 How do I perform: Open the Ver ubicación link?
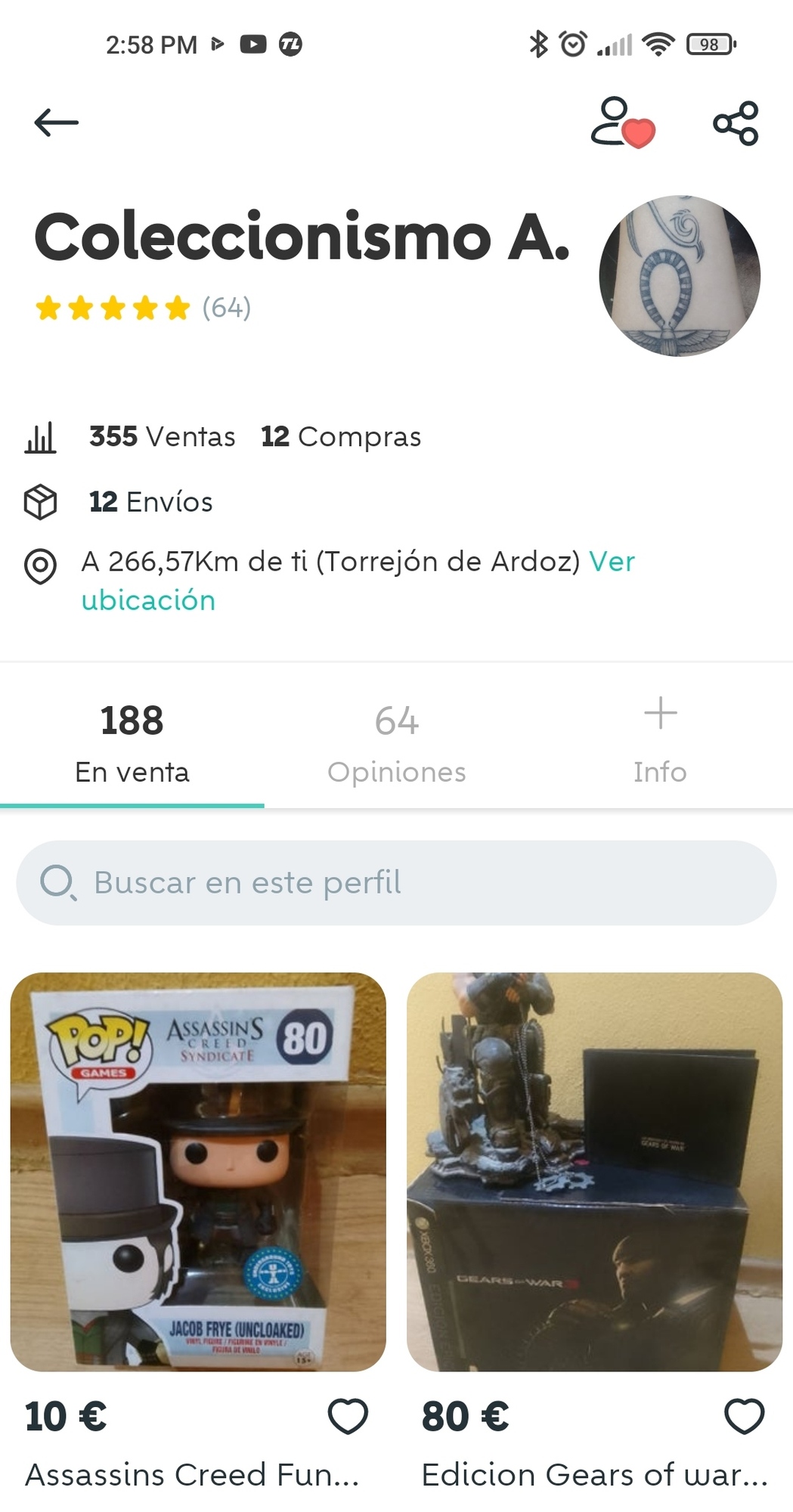click(358, 581)
